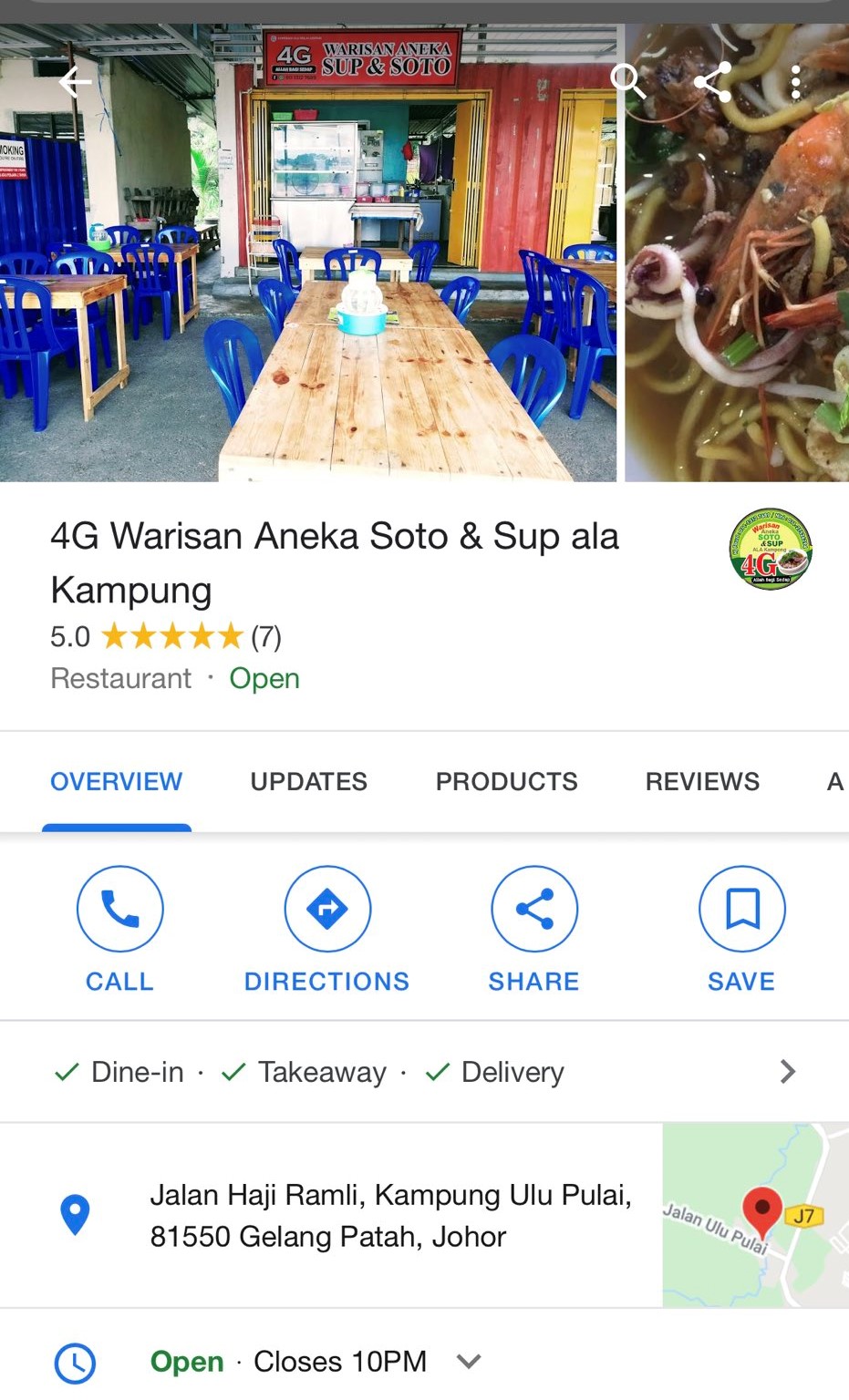Screen dimensions: 849x1400
Task: Switch to the Products tab
Action: click(506, 781)
